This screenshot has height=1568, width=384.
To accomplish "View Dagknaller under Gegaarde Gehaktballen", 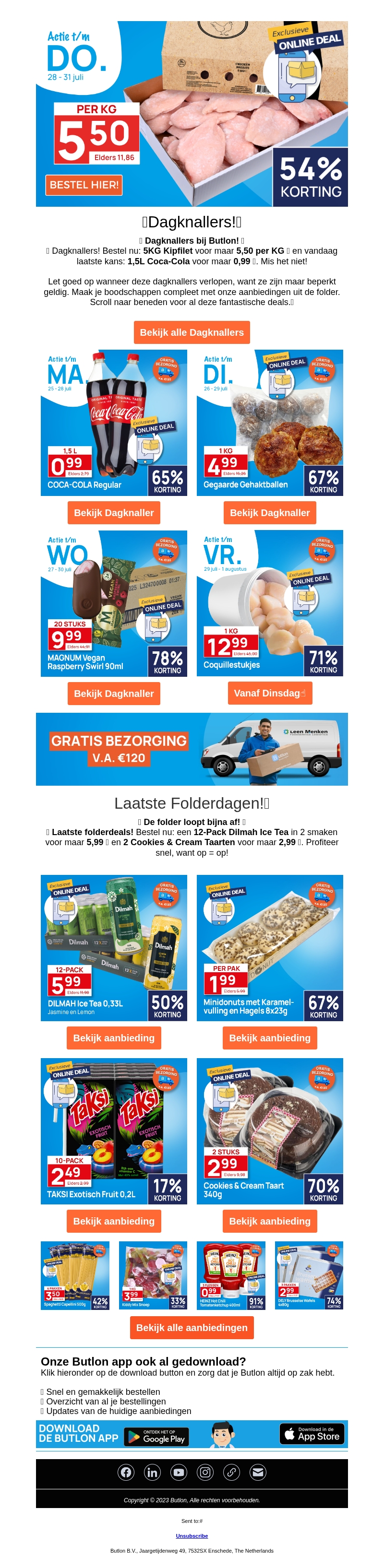I will [x=269, y=513].
